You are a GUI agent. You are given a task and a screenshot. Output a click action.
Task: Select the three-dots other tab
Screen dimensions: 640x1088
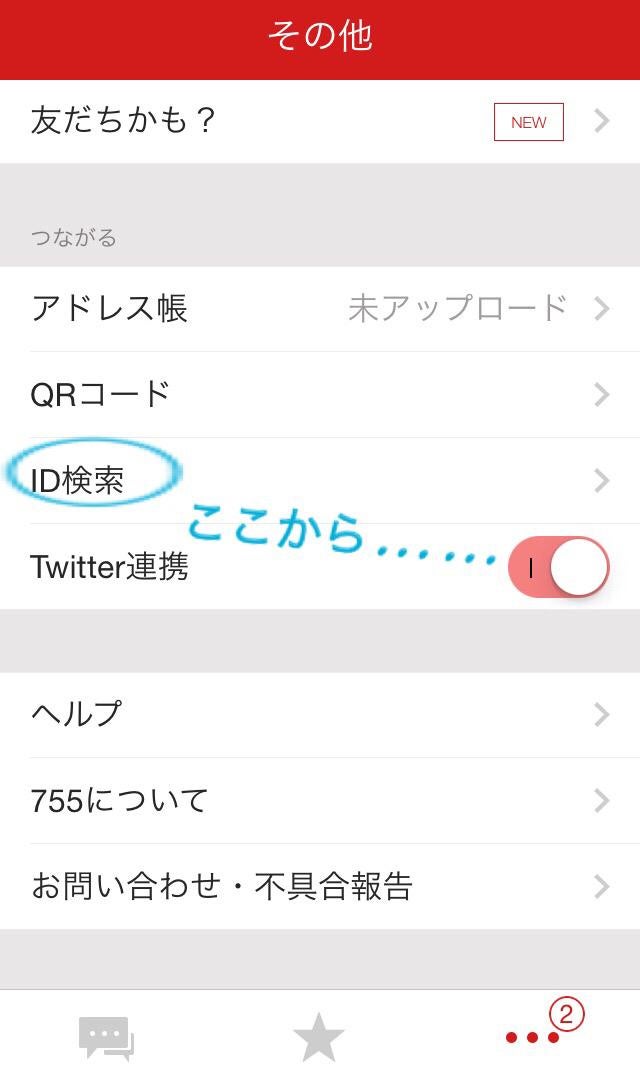[x=532, y=1038]
